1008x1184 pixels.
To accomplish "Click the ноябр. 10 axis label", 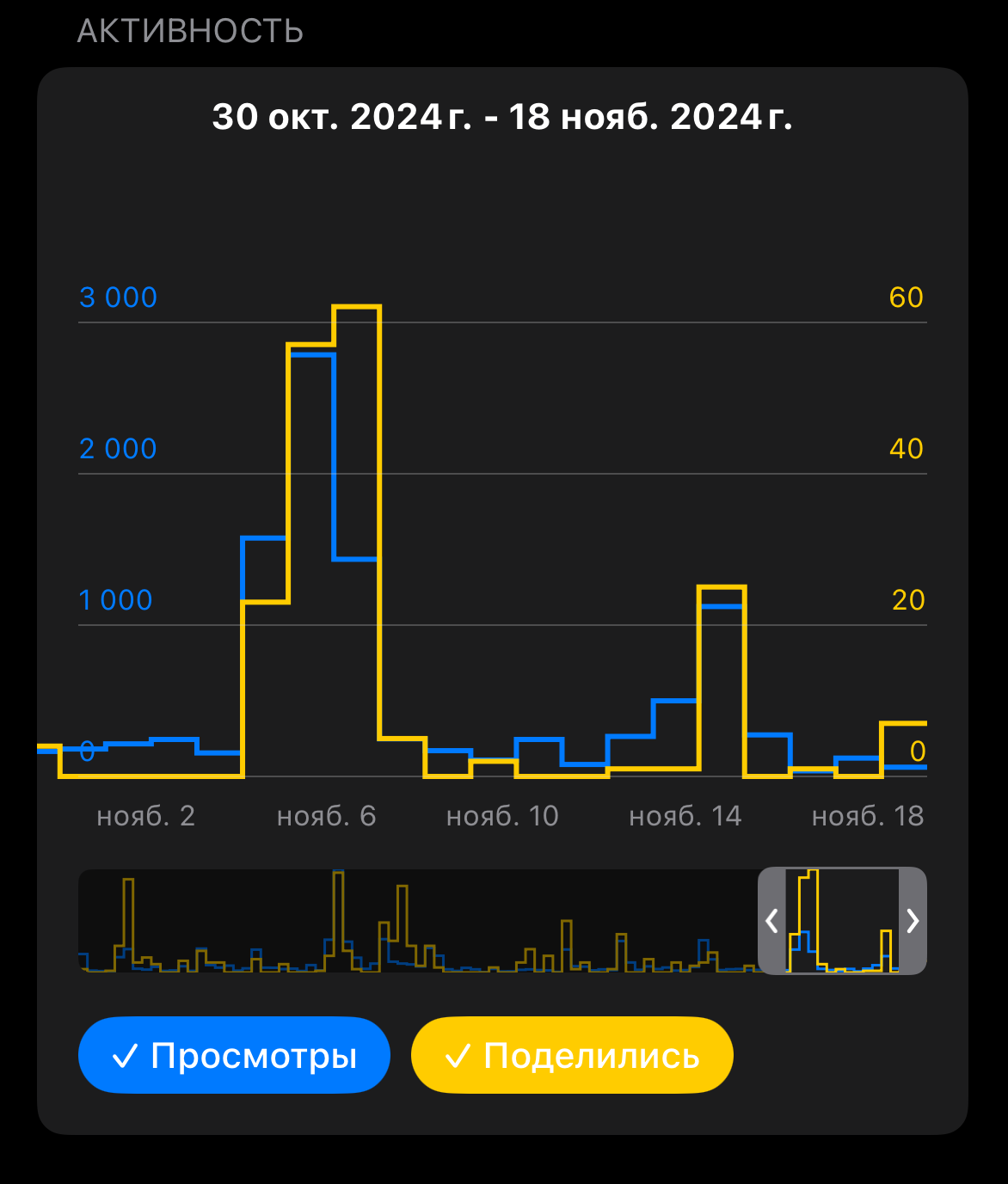I will tap(502, 816).
